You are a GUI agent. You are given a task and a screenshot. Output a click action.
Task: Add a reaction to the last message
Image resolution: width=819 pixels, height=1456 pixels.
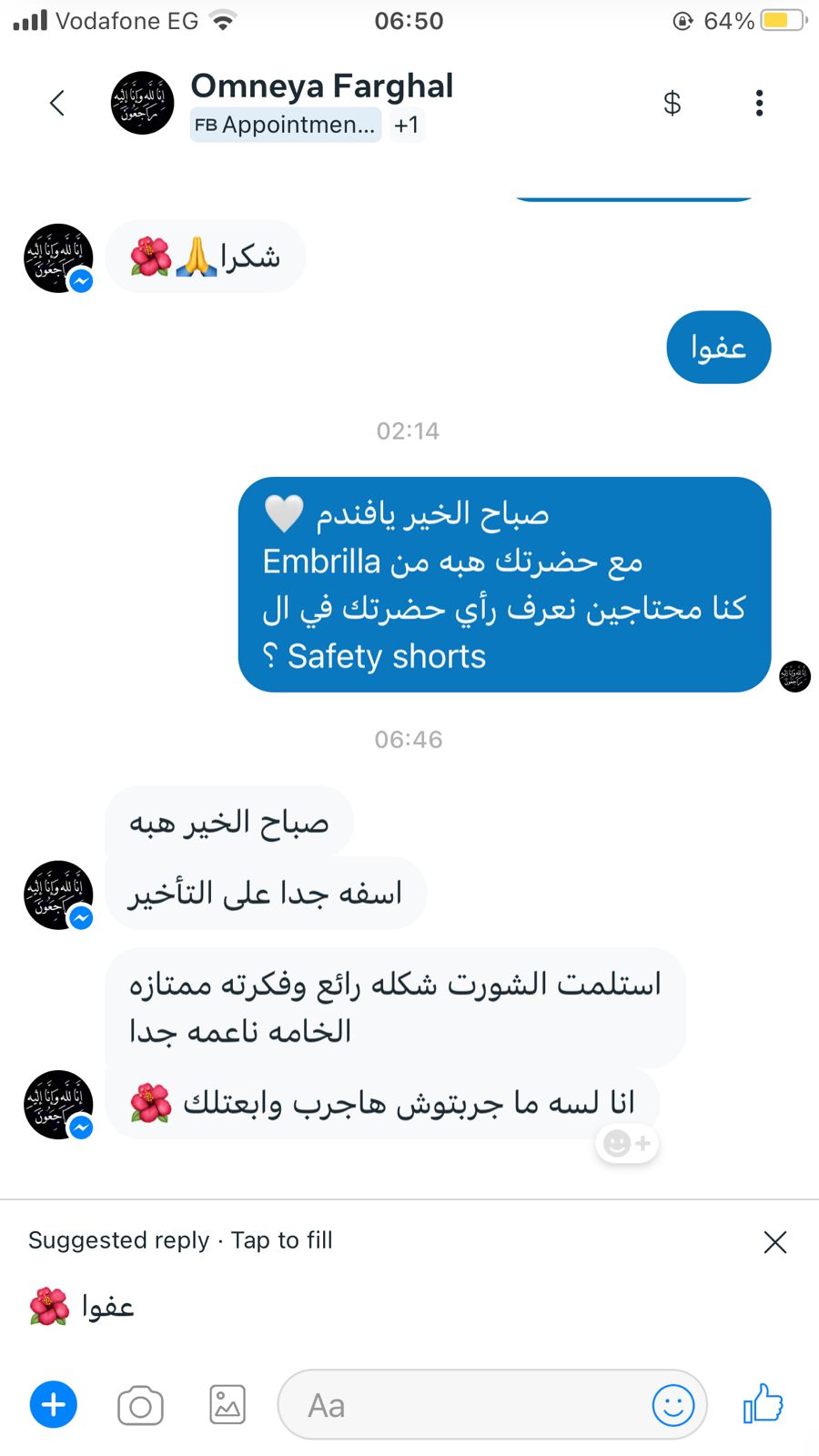pyautogui.click(x=627, y=1143)
